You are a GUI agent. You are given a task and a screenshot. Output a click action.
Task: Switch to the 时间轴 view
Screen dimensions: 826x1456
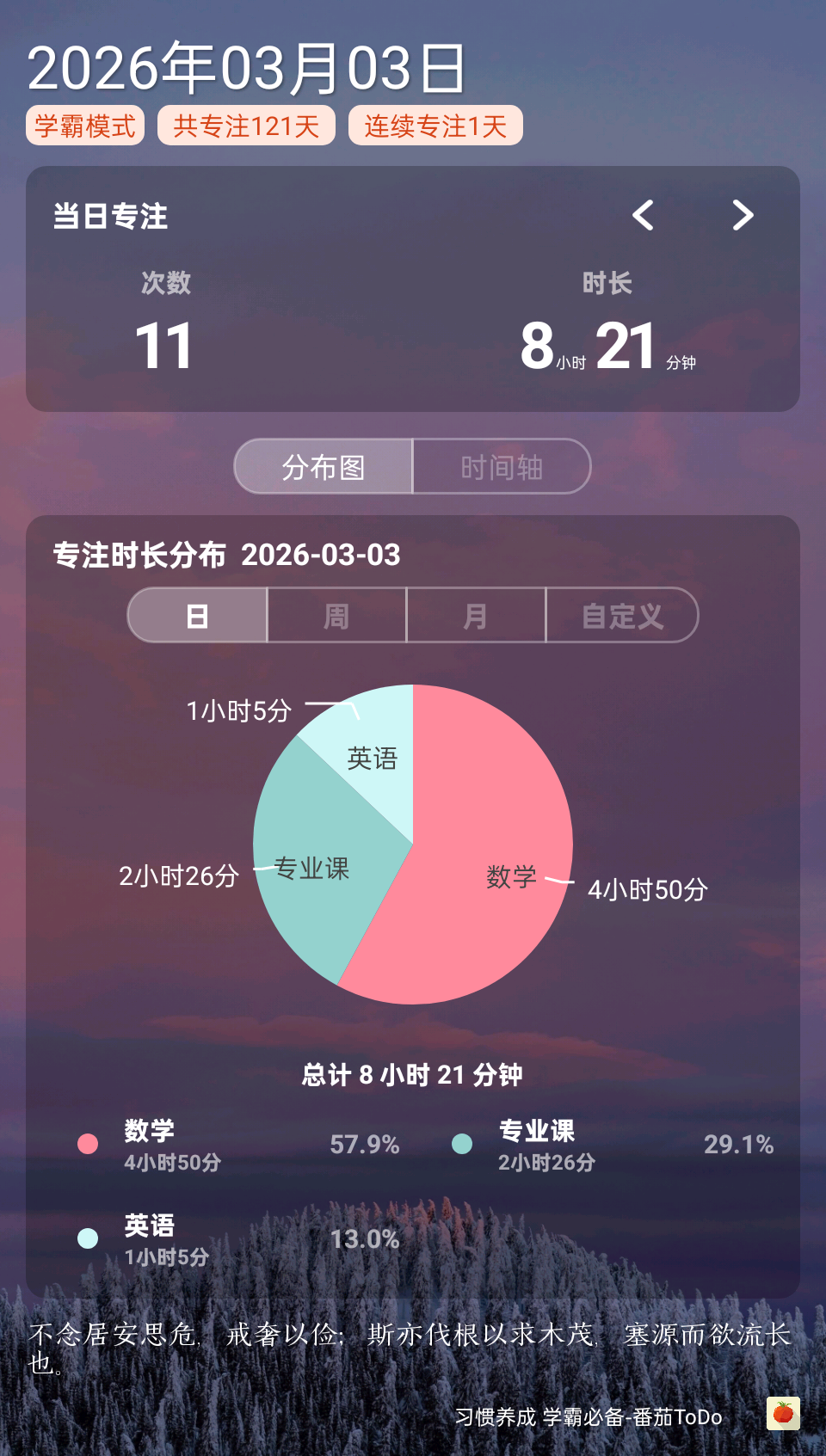click(502, 467)
